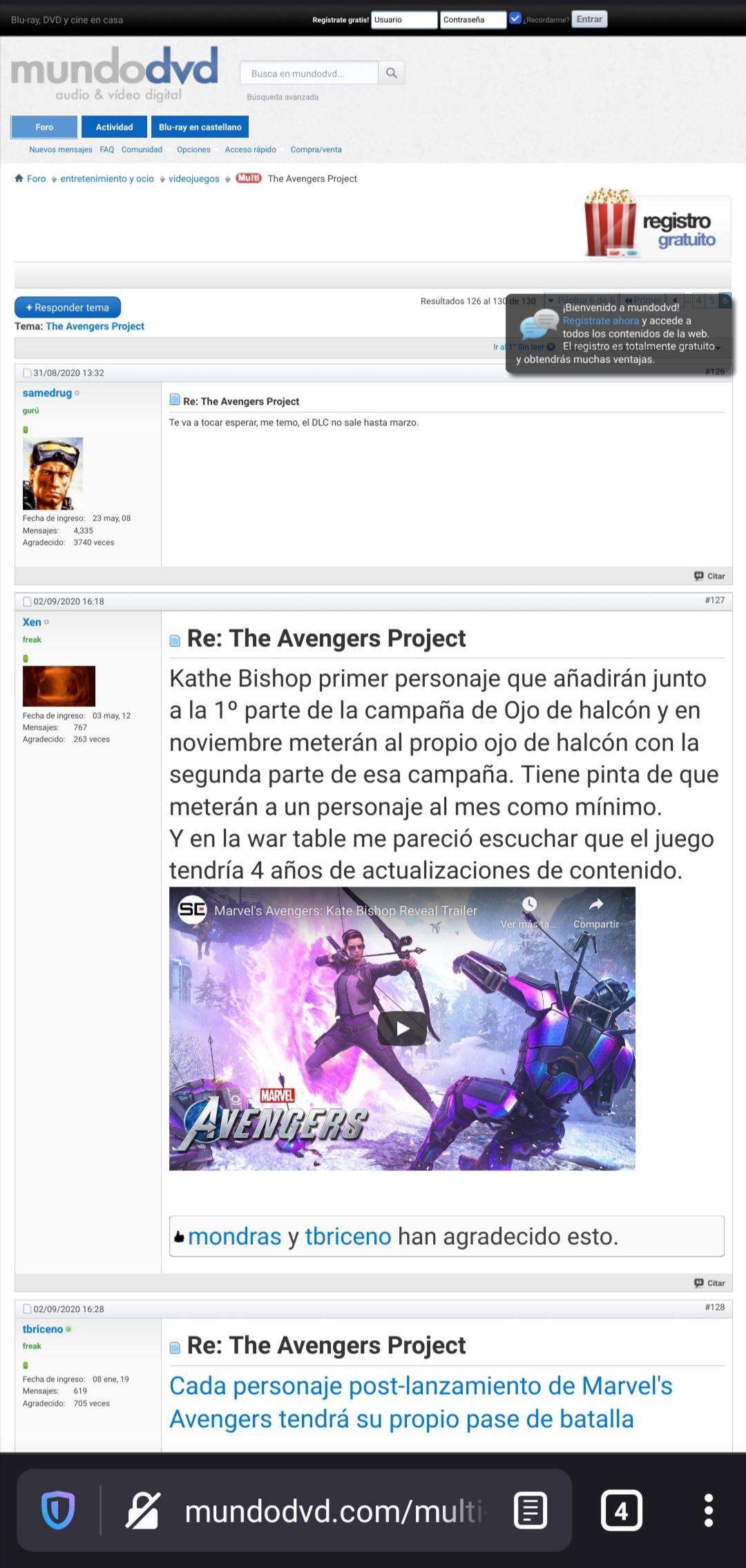Share the video via Compartir

click(596, 913)
